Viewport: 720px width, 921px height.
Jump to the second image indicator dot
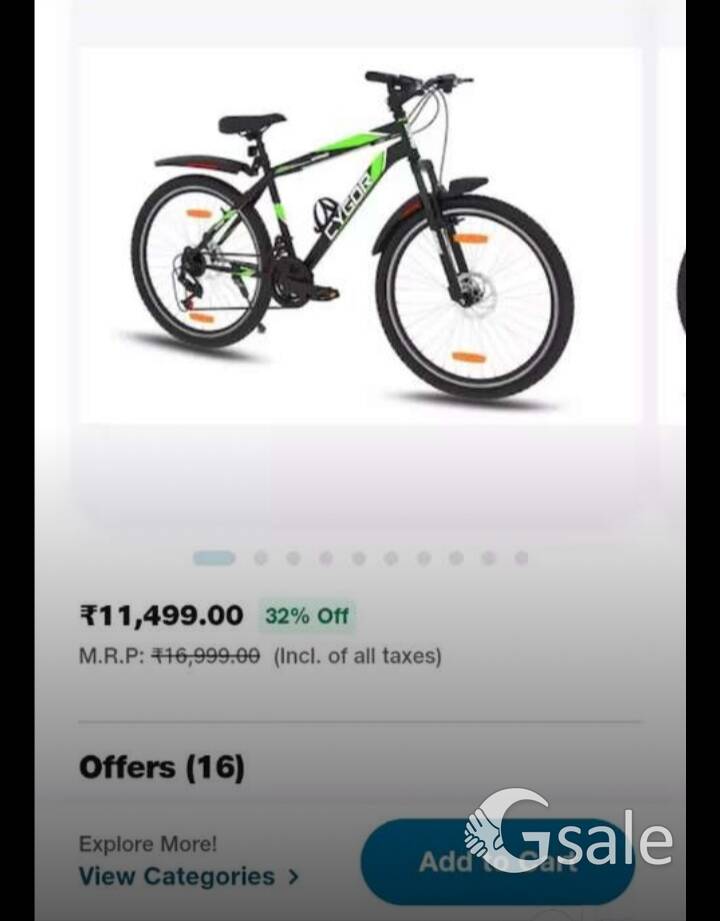261,558
